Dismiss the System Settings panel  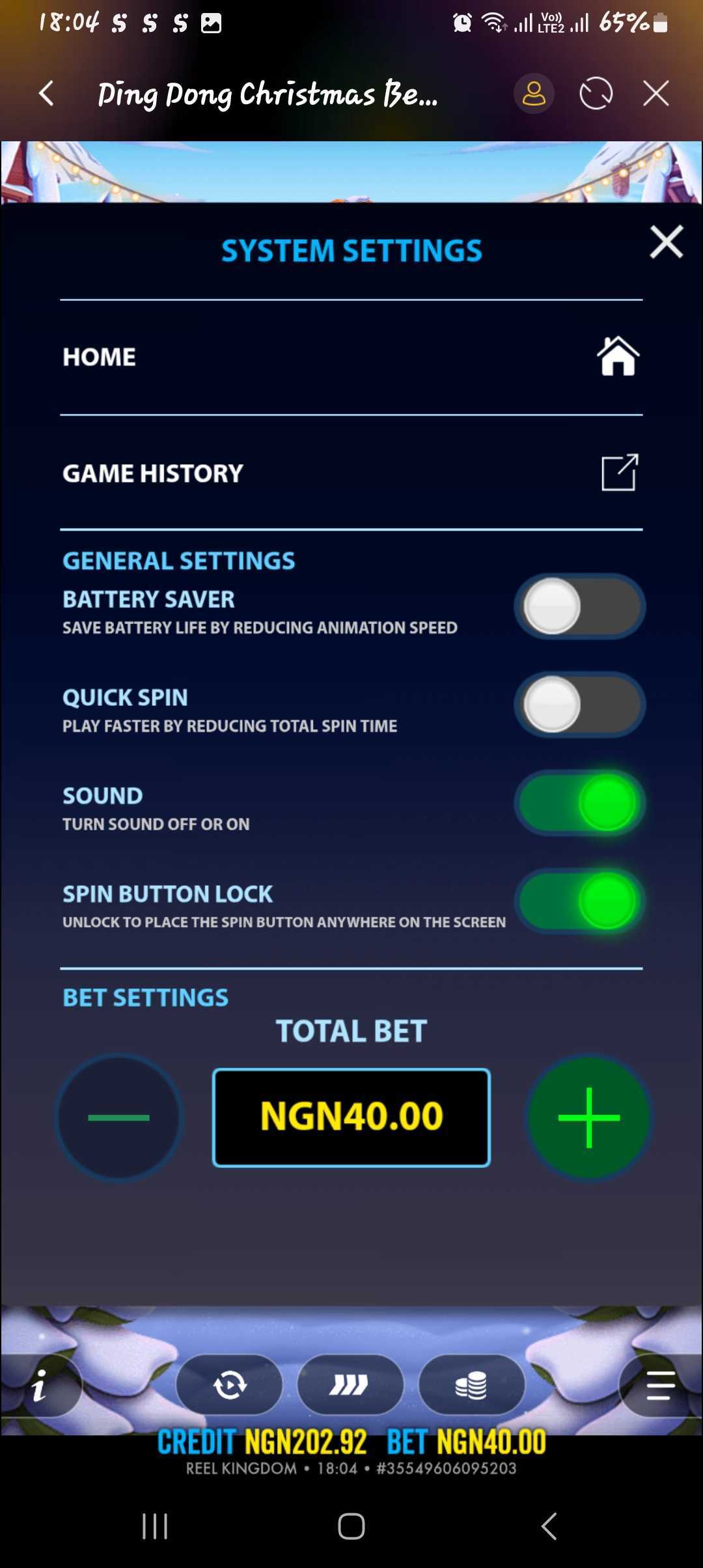click(x=666, y=242)
